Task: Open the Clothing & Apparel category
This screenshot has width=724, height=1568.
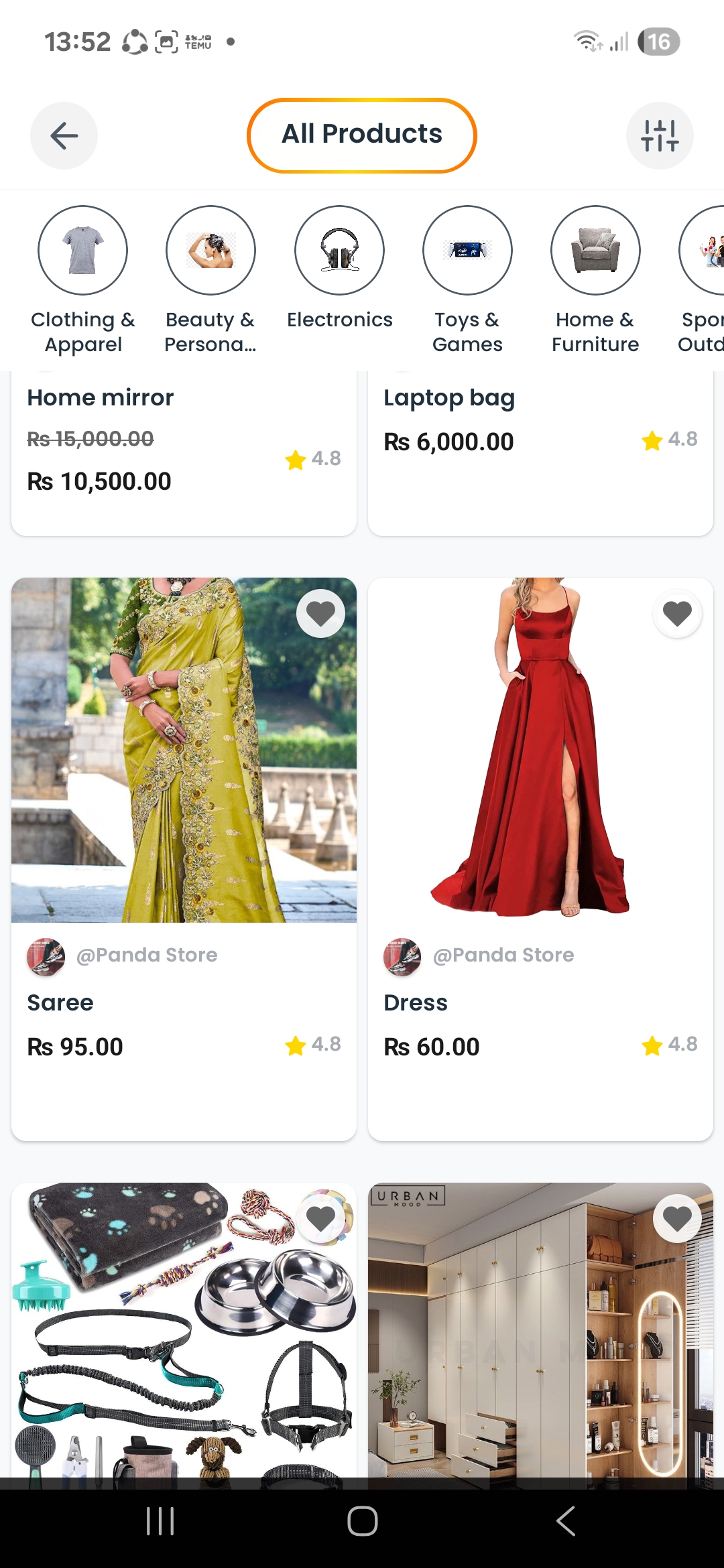Action: [82, 250]
